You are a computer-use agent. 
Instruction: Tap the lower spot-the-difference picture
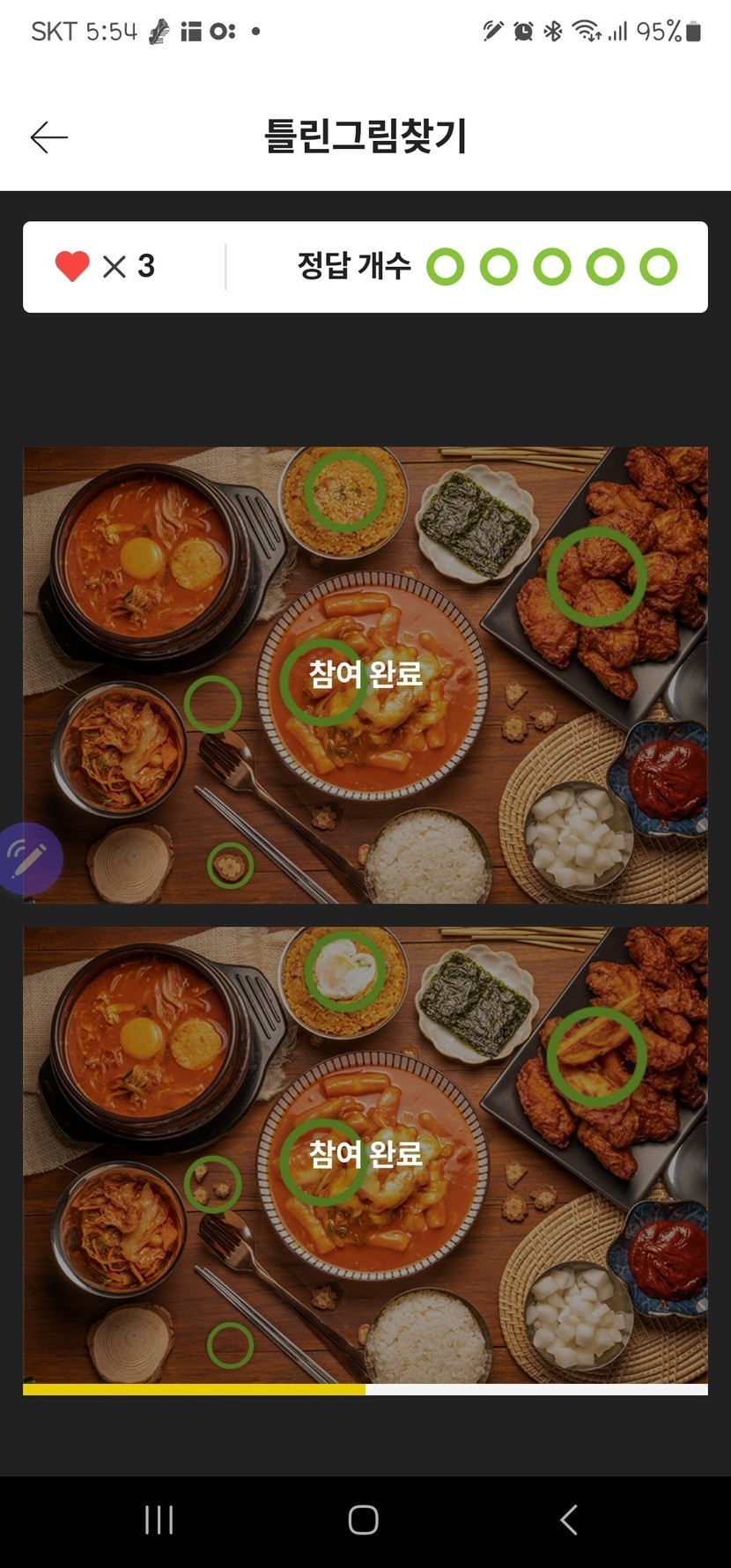[x=365, y=1155]
